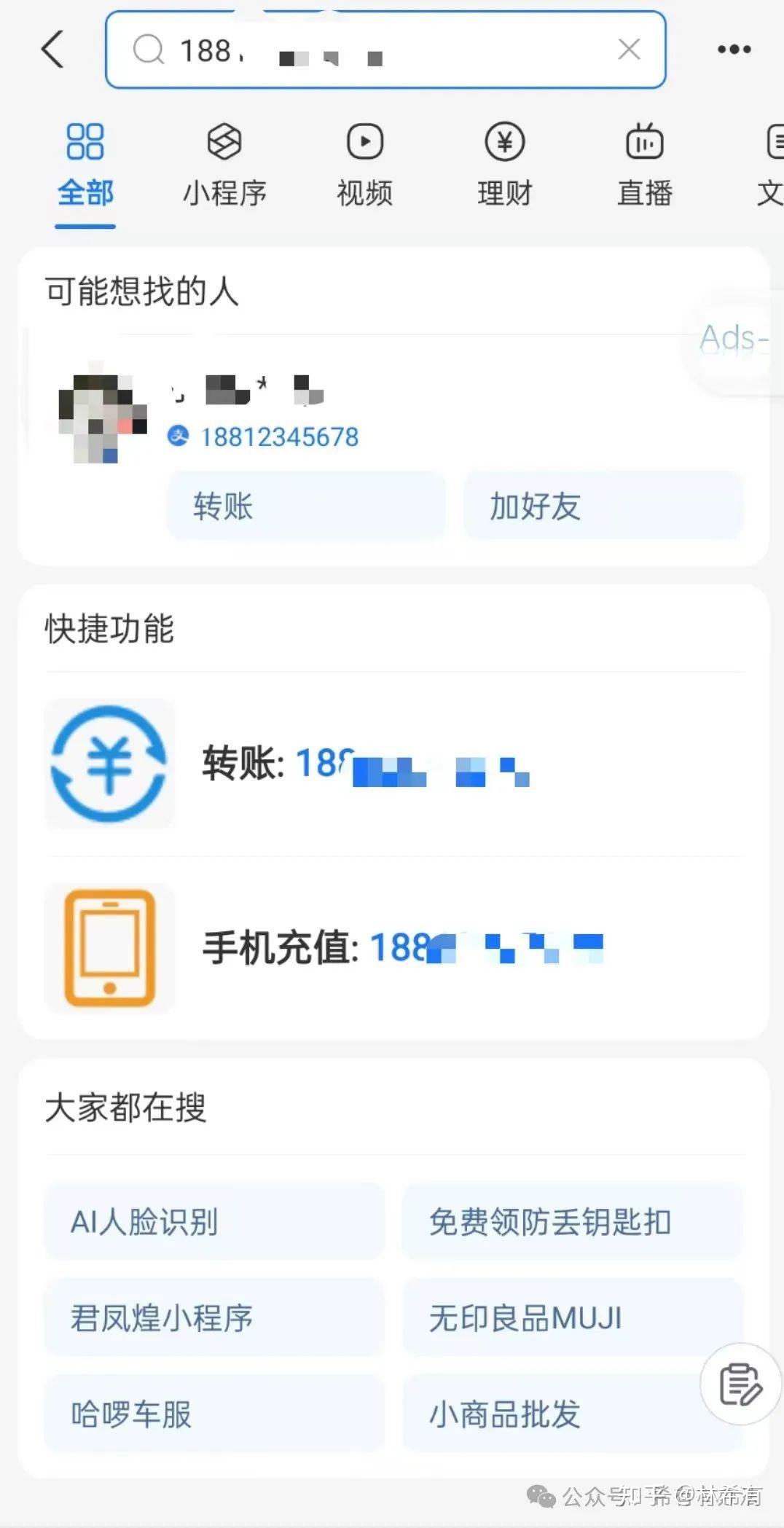The width and height of the screenshot is (784, 1528).
Task: Clear the search text with the X
Action: pyautogui.click(x=629, y=50)
